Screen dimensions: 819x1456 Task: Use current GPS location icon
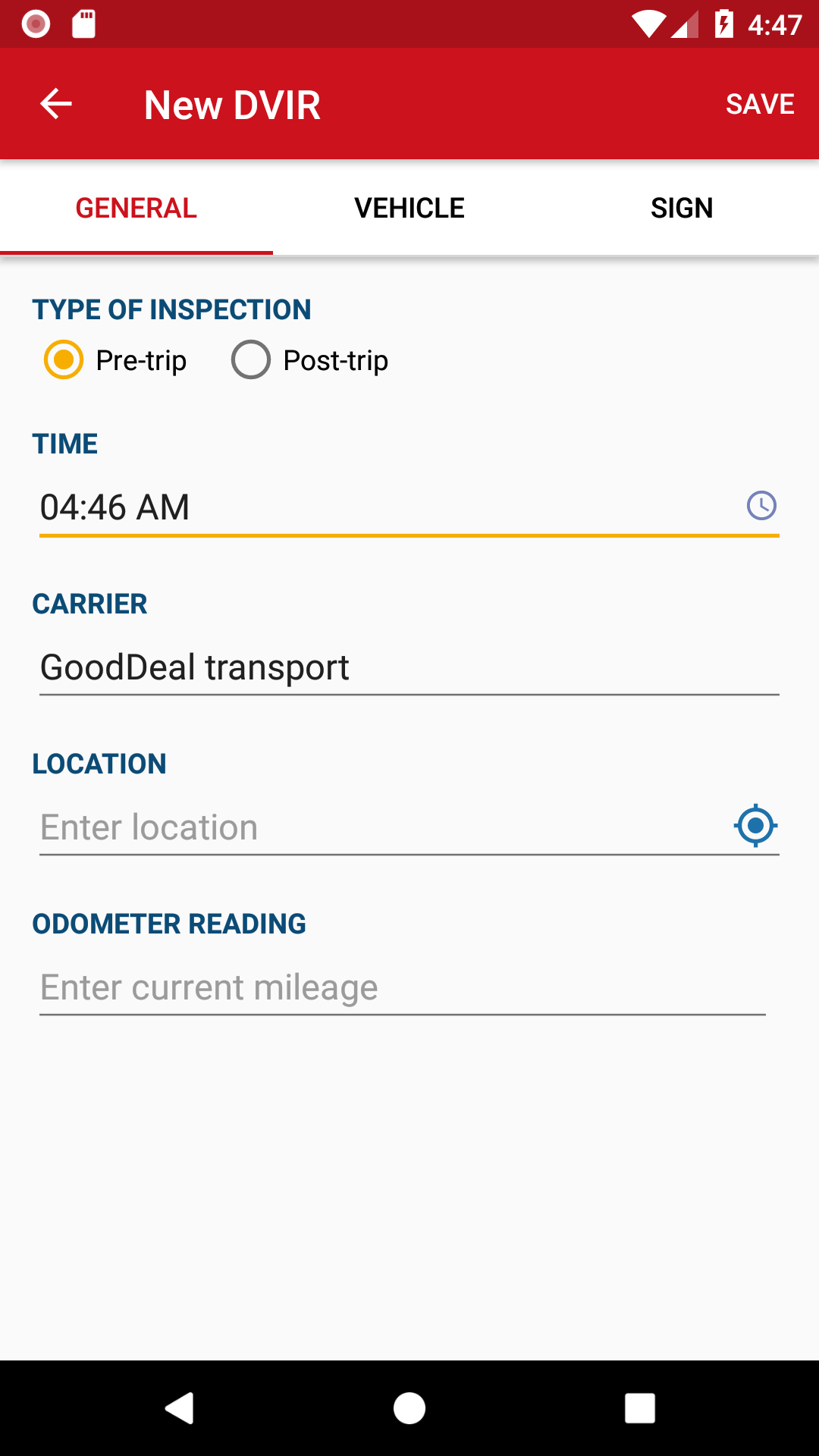(755, 826)
